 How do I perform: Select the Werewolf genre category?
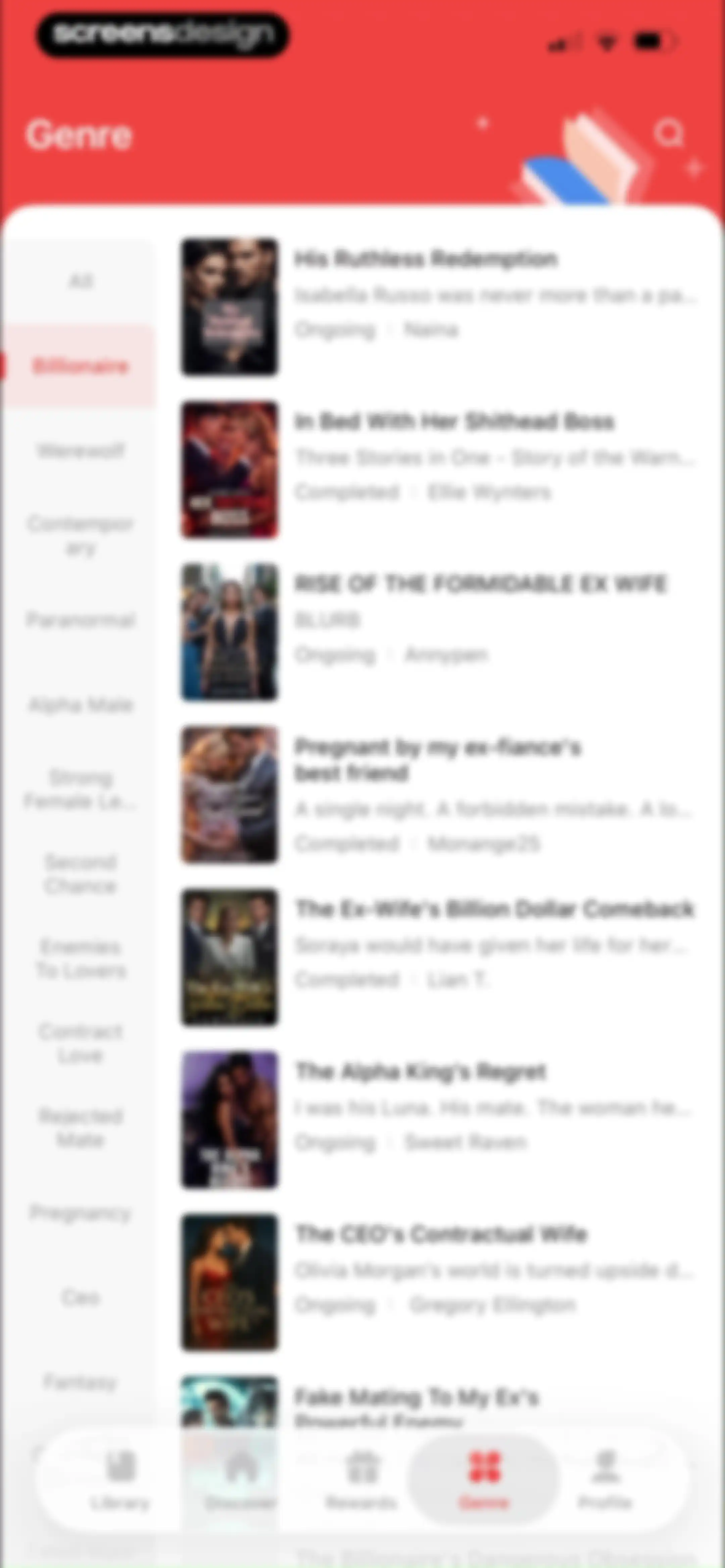(80, 451)
